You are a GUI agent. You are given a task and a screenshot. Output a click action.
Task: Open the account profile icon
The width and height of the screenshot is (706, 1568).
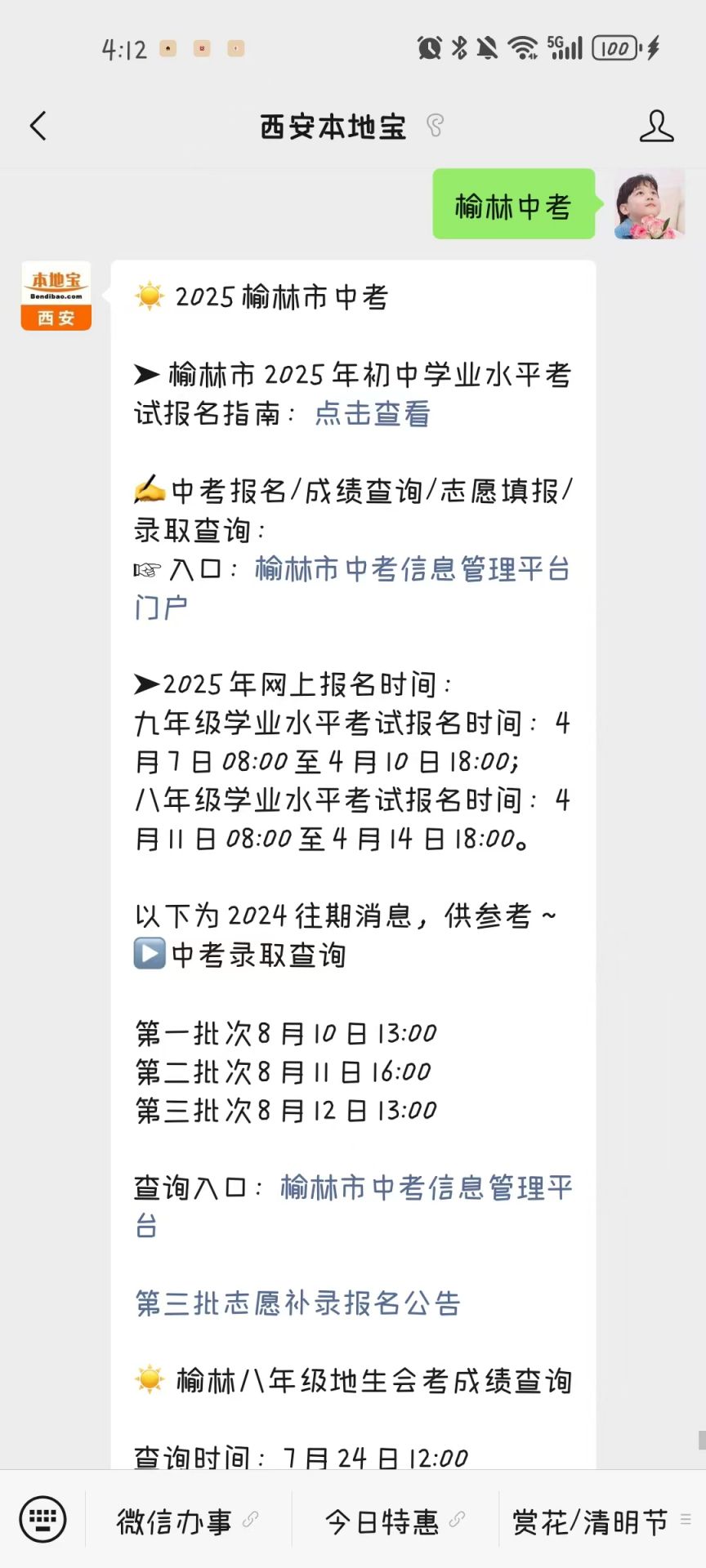[656, 126]
